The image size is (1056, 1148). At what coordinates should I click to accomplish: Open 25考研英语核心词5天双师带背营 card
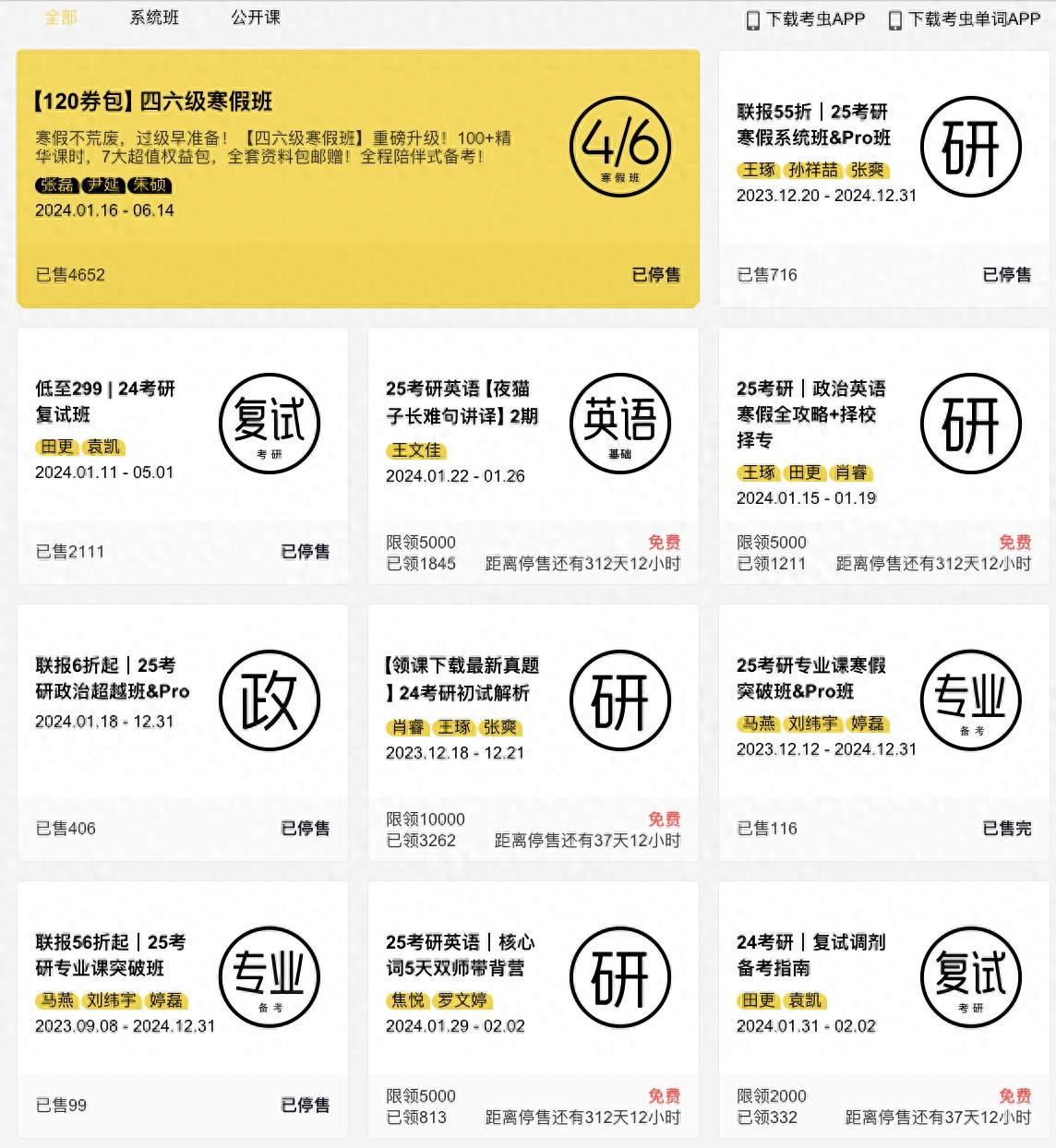tap(533, 1009)
